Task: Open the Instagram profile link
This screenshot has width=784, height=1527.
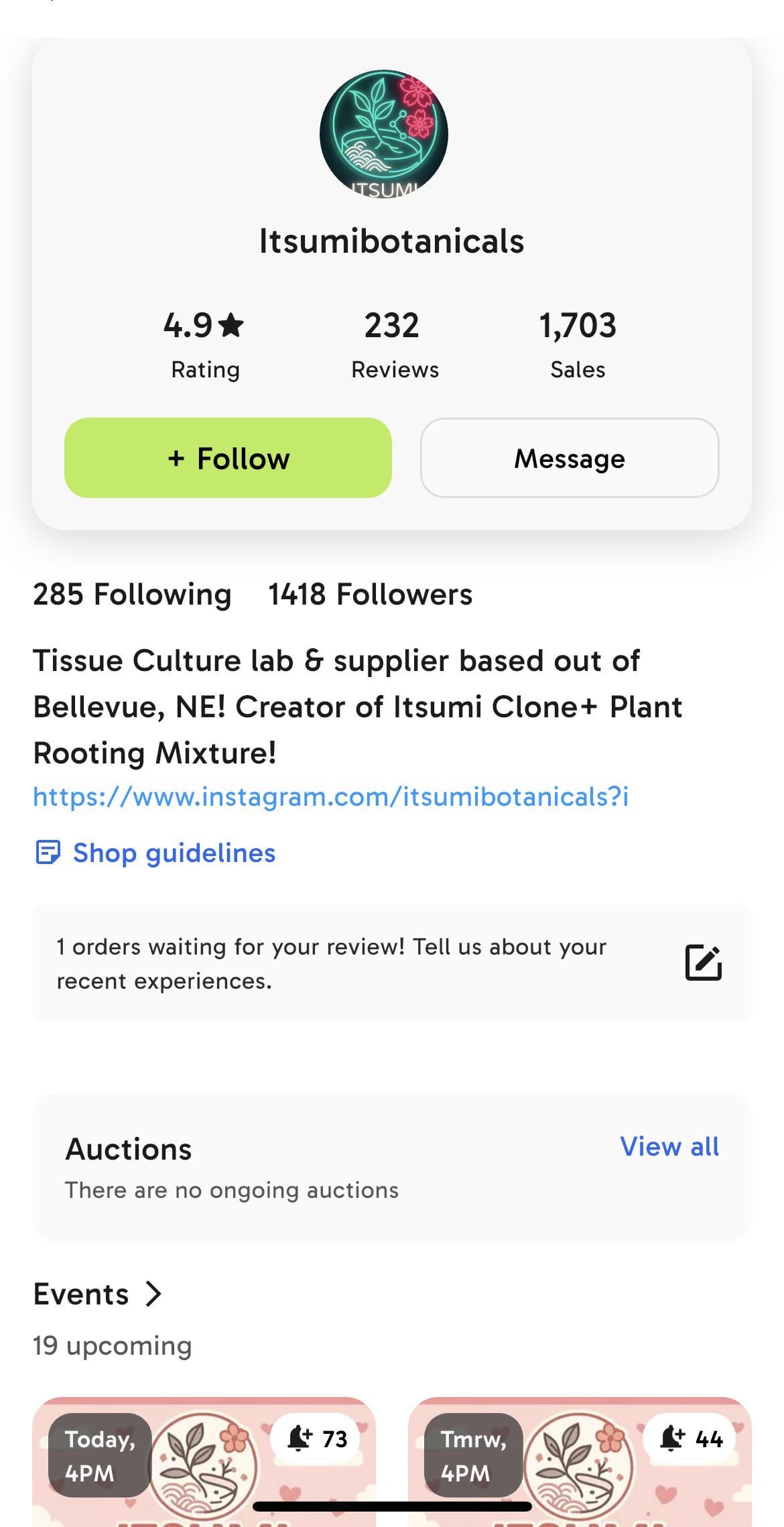Action: 330,796
